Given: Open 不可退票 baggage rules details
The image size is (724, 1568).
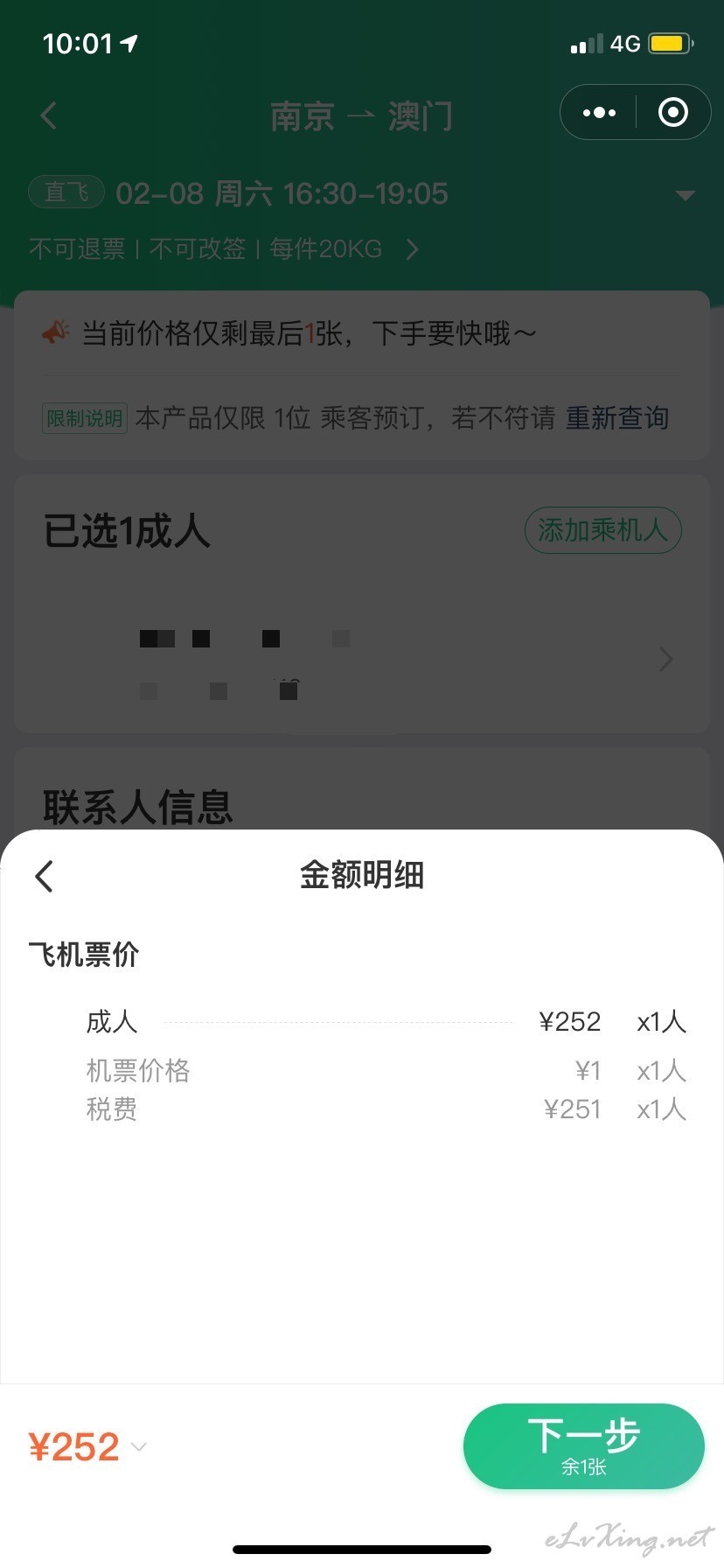Looking at the screenshot, I should click(x=225, y=249).
